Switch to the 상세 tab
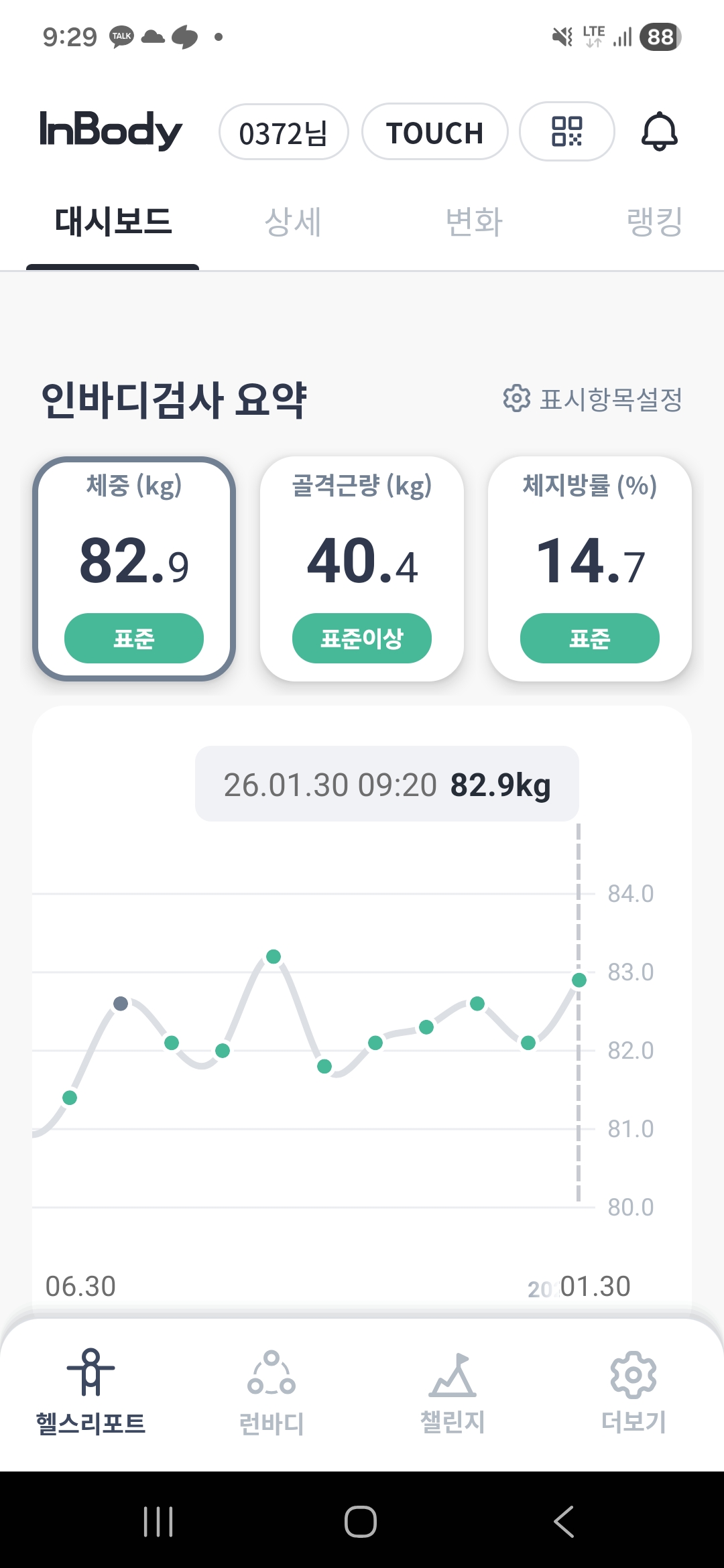This screenshot has height=1568, width=724. coord(294,222)
